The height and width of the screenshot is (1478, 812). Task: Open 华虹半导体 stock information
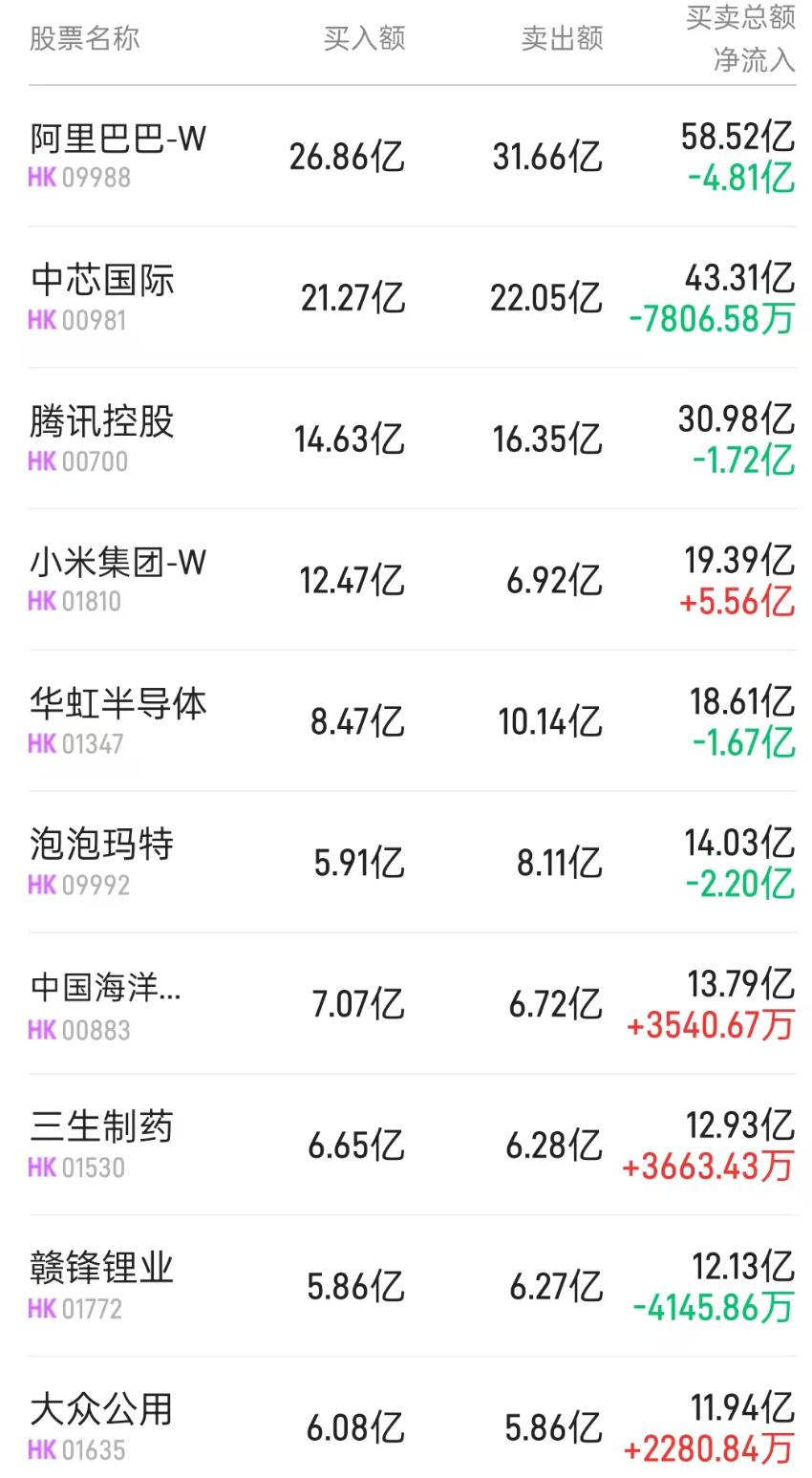(x=115, y=705)
